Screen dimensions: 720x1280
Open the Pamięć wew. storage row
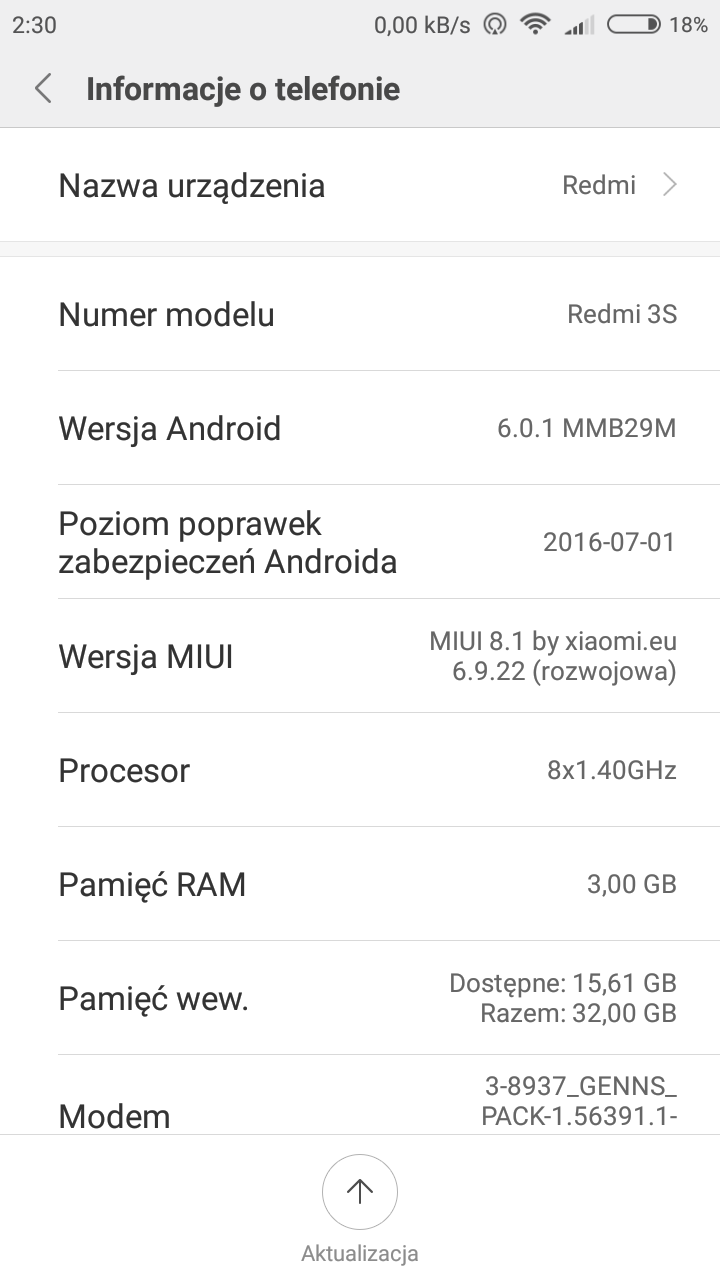(360, 998)
